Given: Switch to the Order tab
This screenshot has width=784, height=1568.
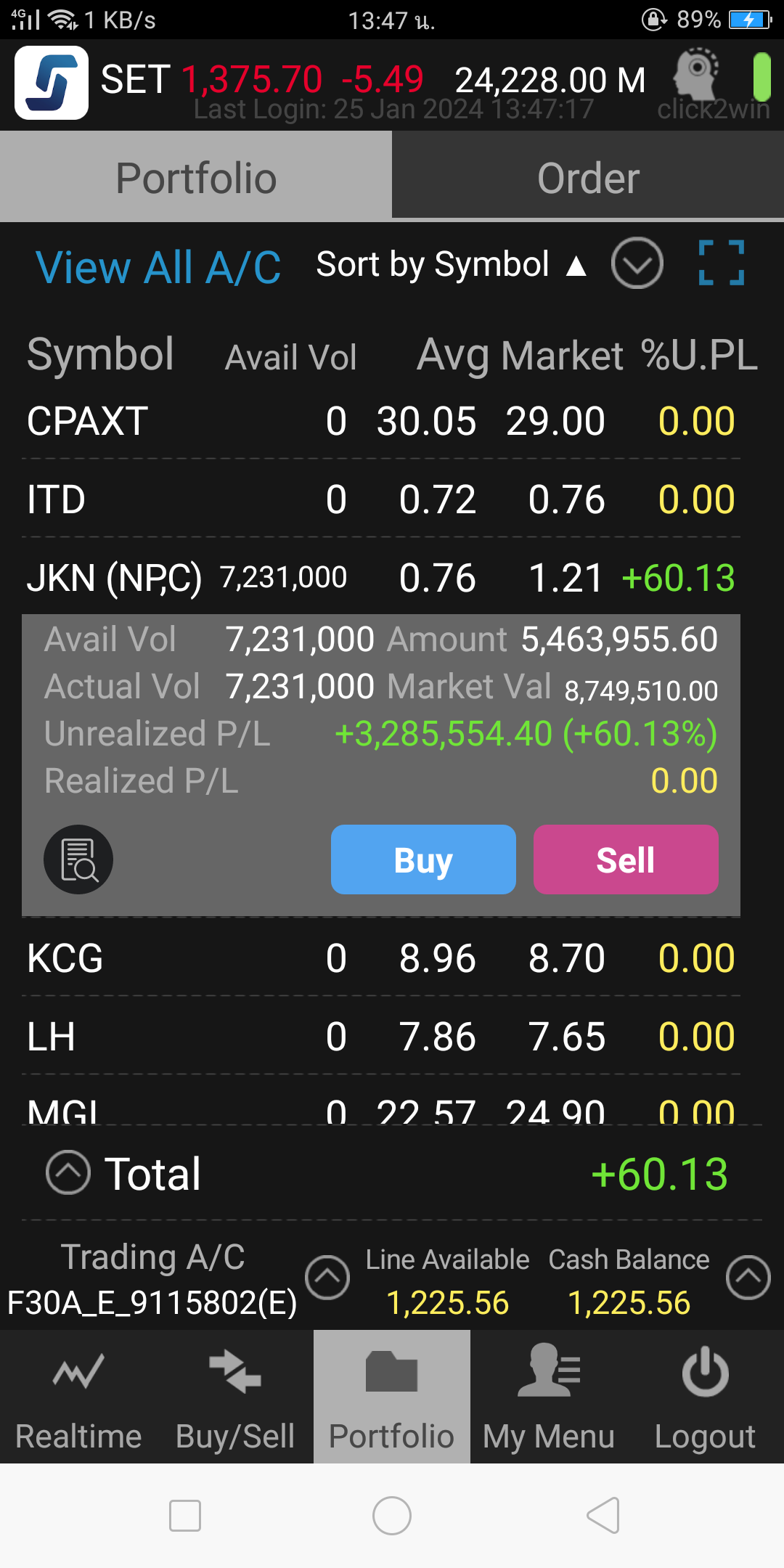Looking at the screenshot, I should coord(588,178).
